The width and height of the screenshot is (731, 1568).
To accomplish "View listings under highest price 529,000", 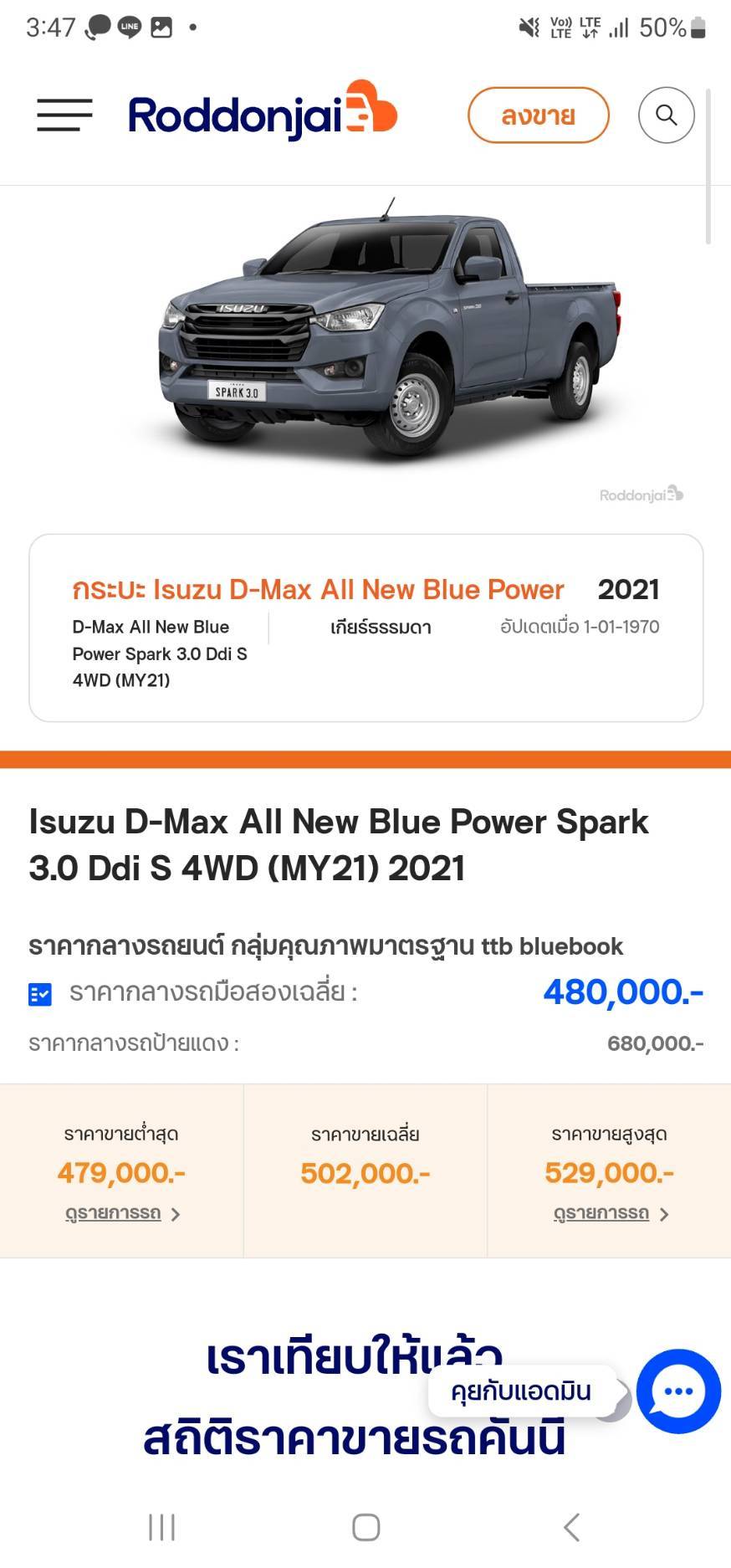I will [x=611, y=1213].
